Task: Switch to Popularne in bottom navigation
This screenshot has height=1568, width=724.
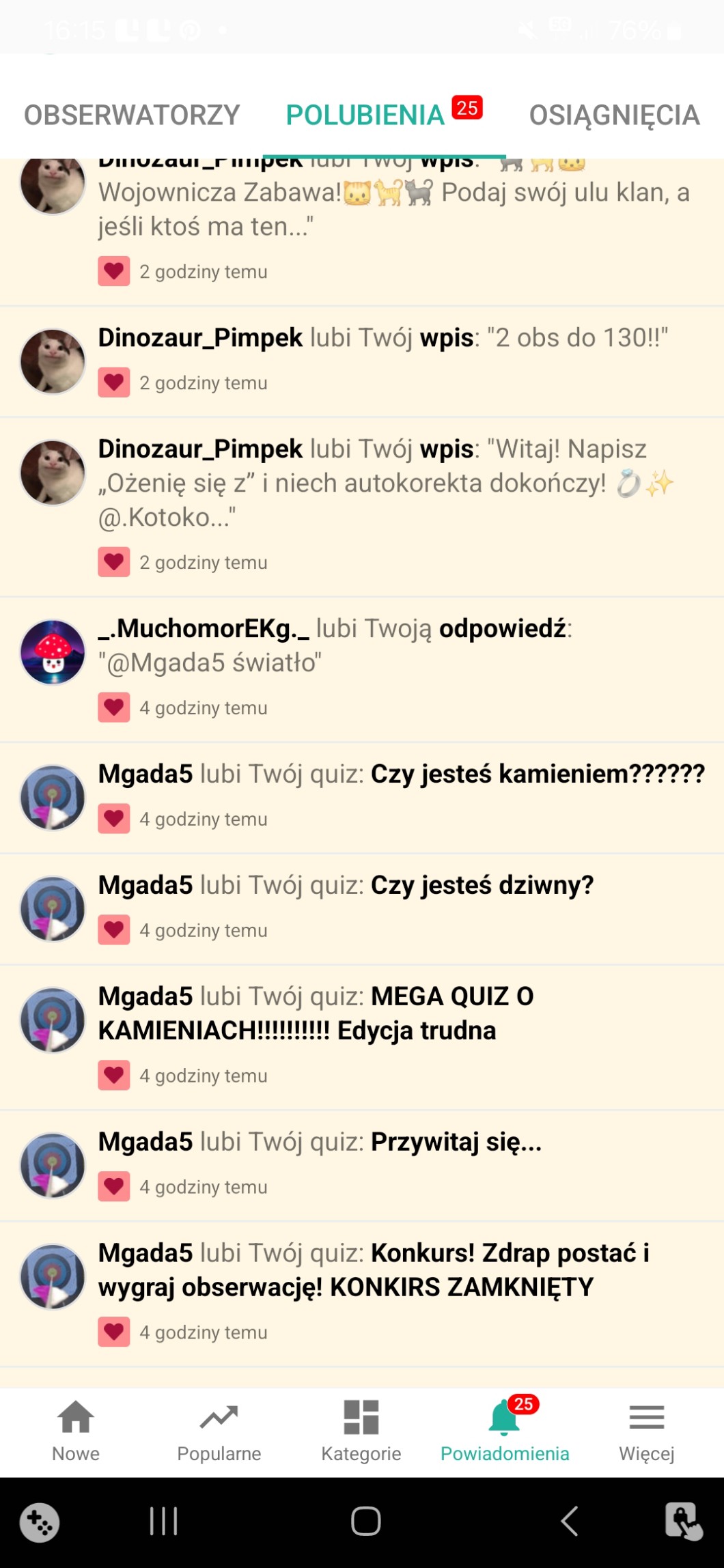Action: [x=219, y=1429]
